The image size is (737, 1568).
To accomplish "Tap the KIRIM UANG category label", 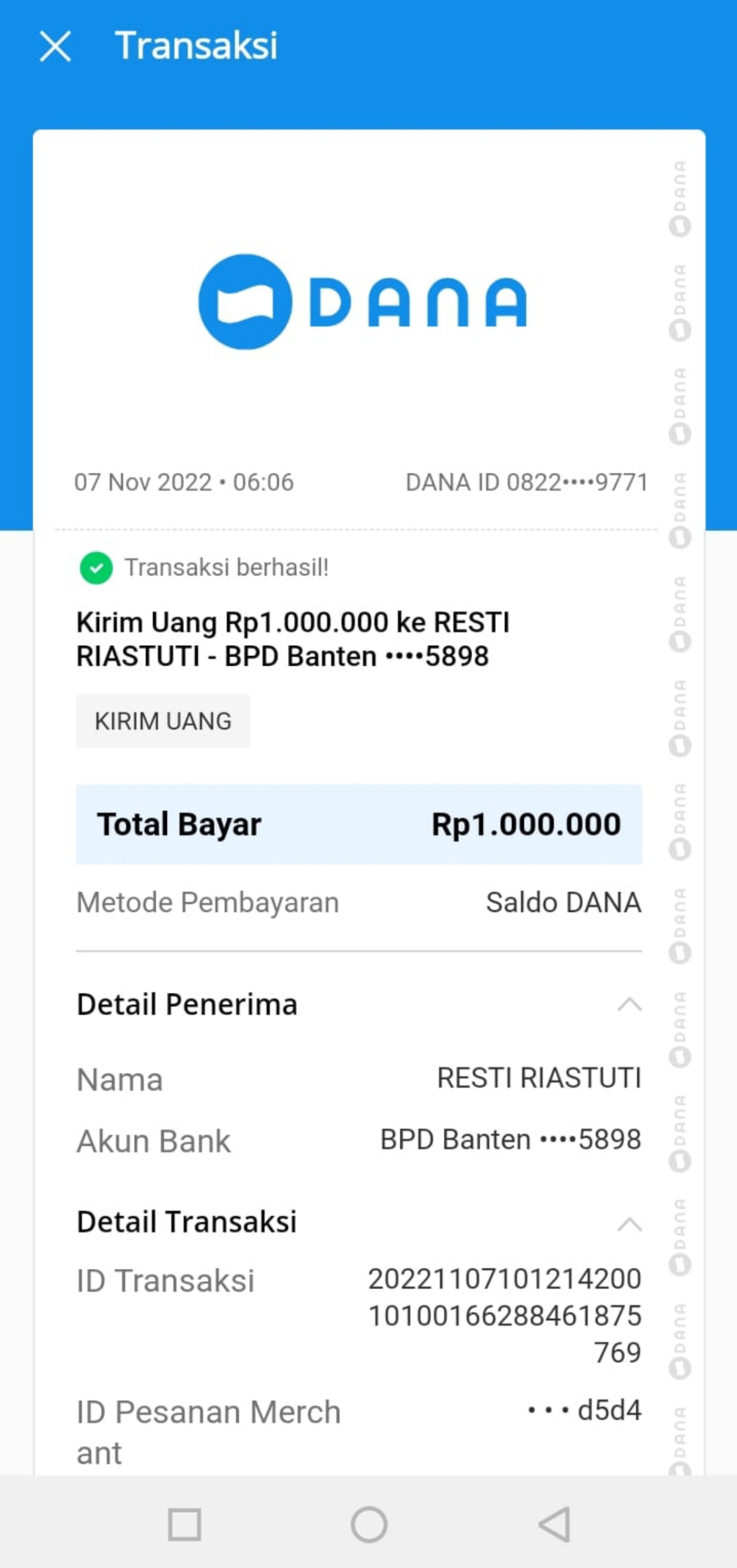I will point(163,721).
